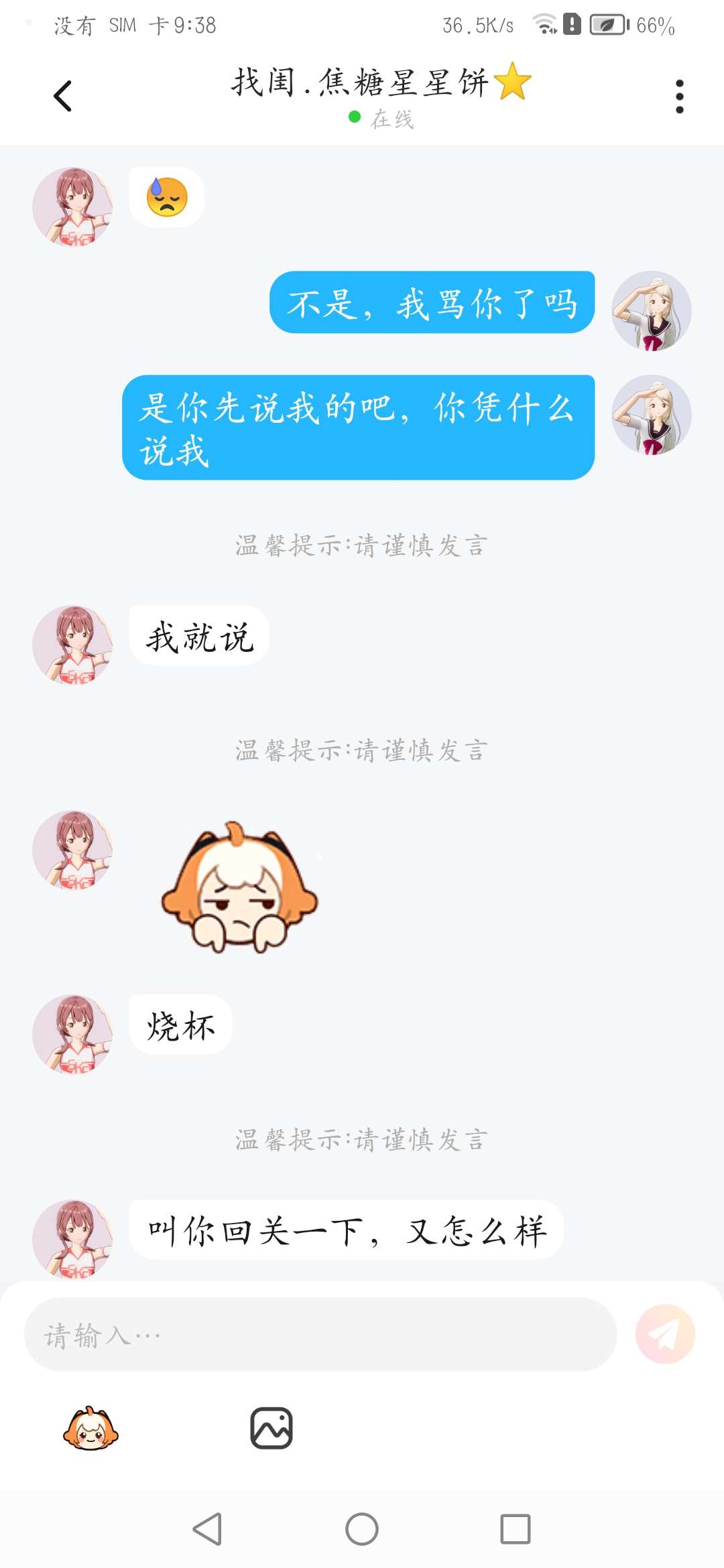Open the three-dot overflow menu
Screen dimensions: 724x1568
pyautogui.click(x=680, y=96)
